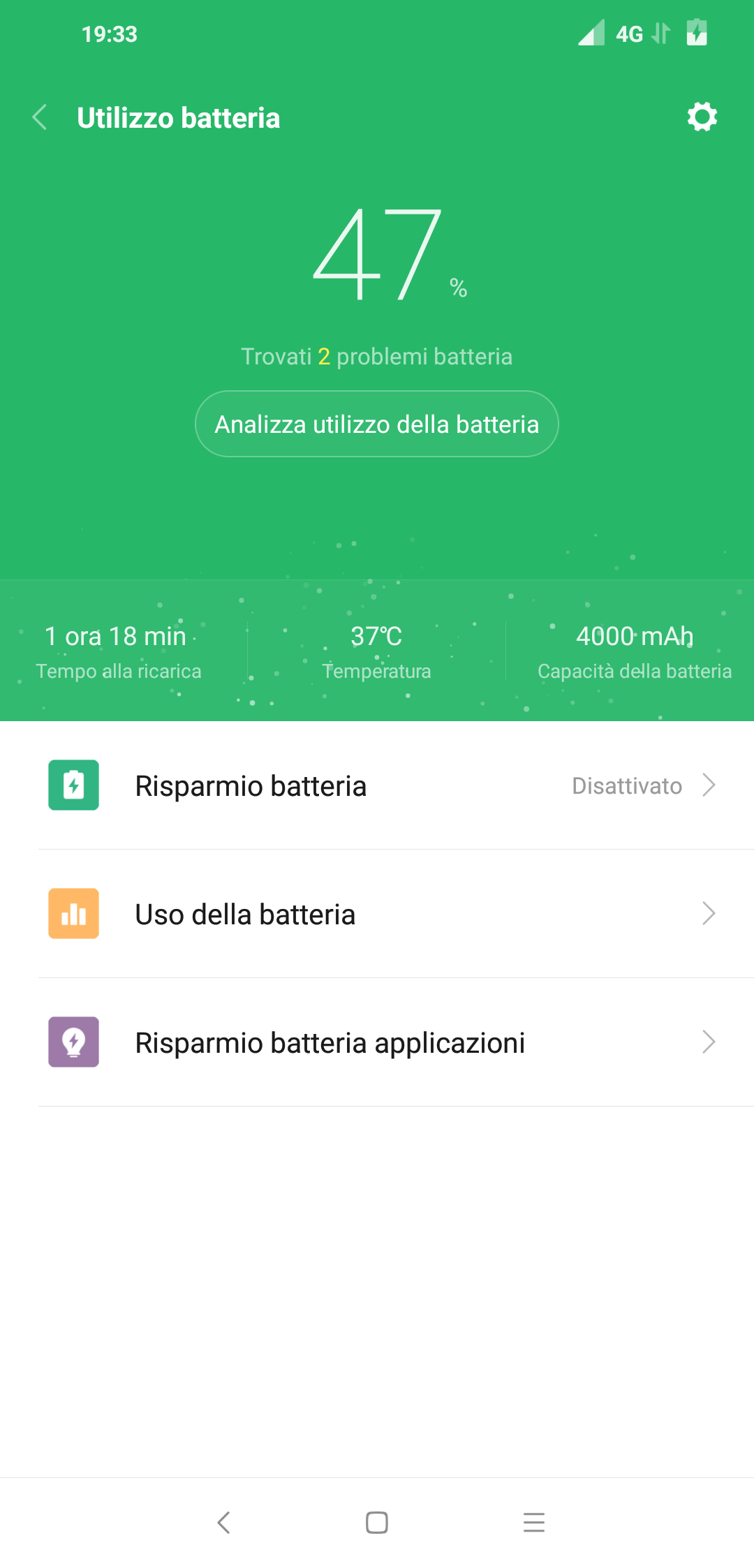The image size is (754, 1568).
Task: Tap Analizza utilizzo della batteria button
Action: (377, 424)
